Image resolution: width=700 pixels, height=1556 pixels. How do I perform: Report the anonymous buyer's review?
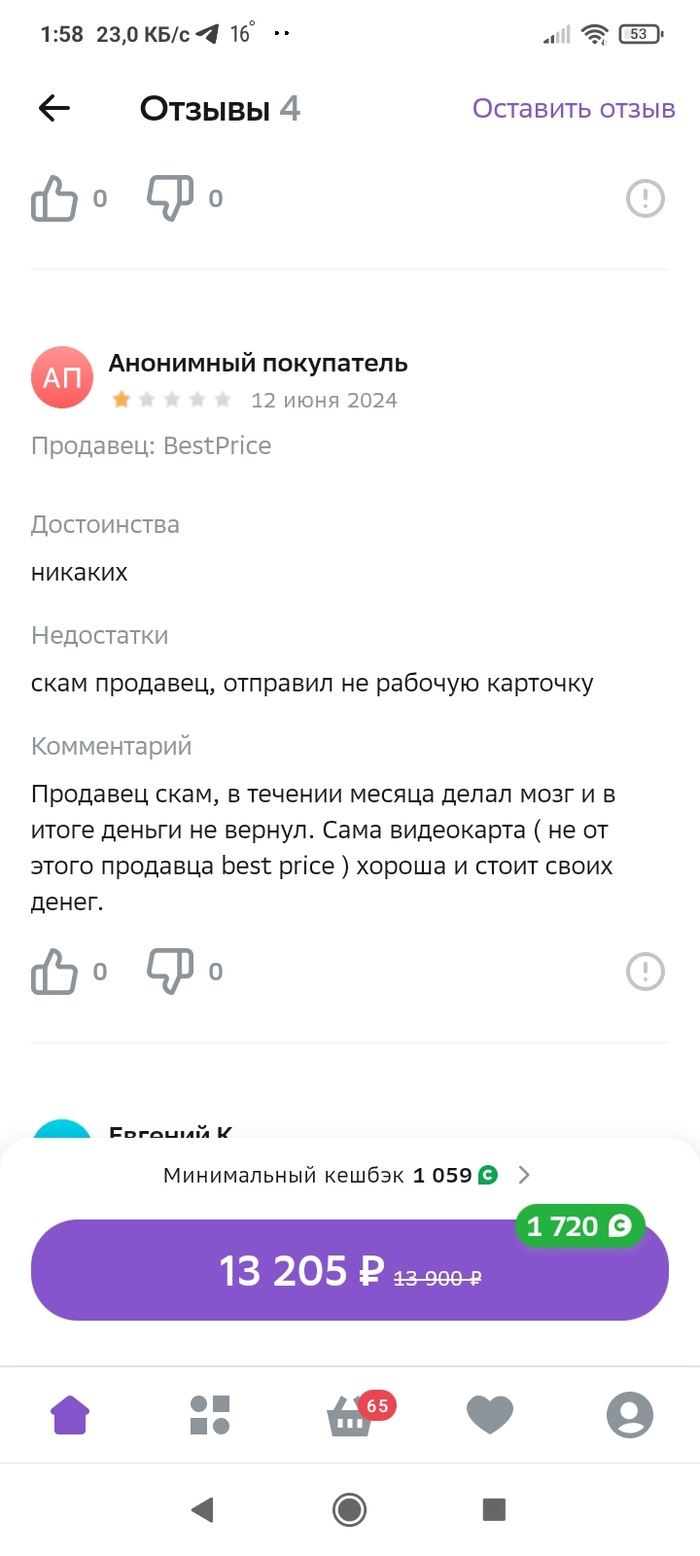[645, 971]
